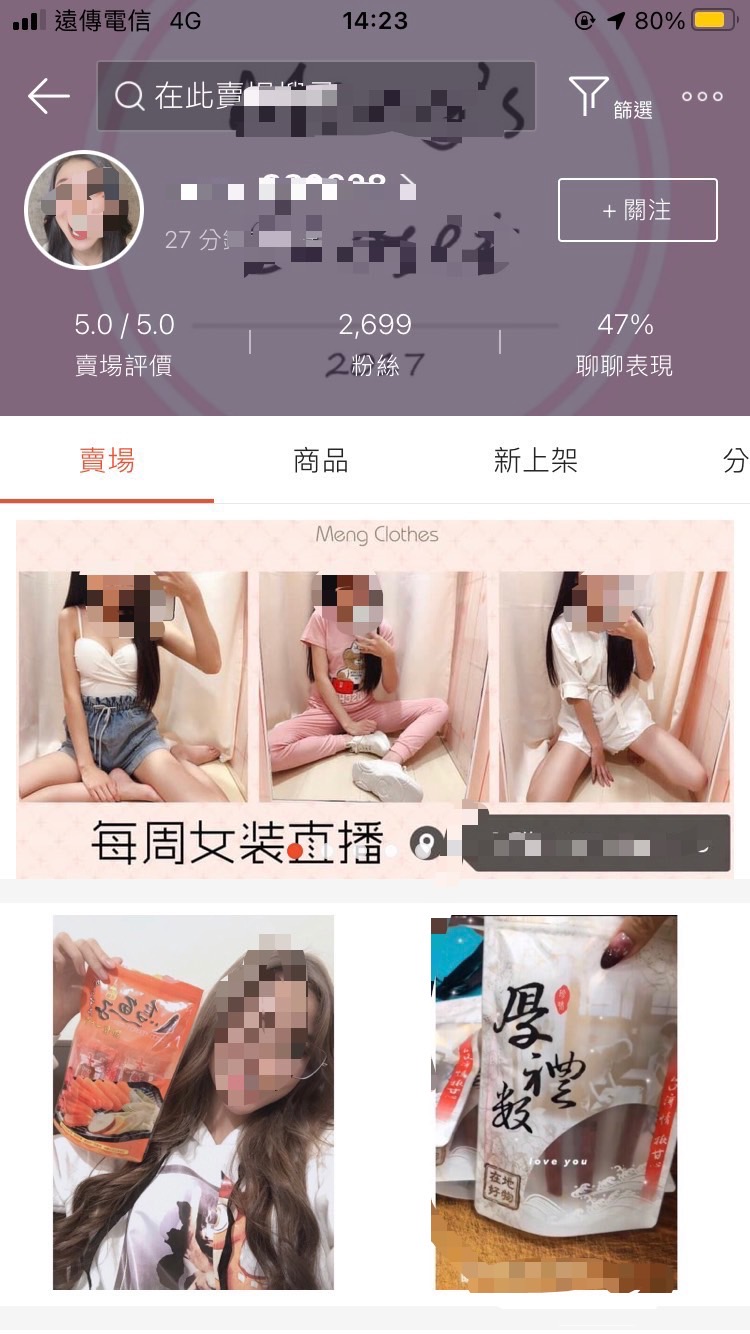Follow the shop with + 關注
The width and height of the screenshot is (750, 1334).
coord(637,210)
